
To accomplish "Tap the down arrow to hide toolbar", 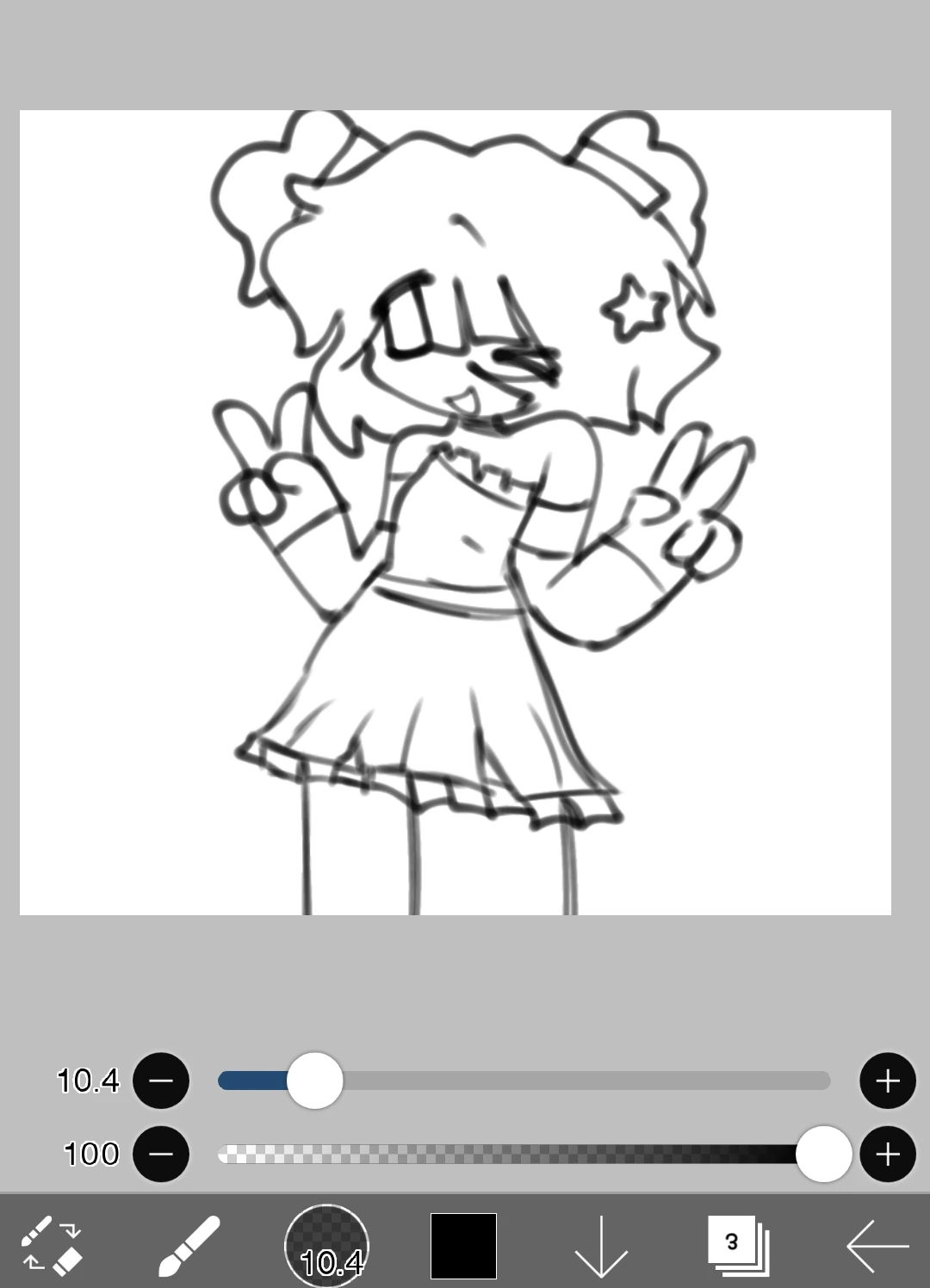I will click(x=600, y=1245).
